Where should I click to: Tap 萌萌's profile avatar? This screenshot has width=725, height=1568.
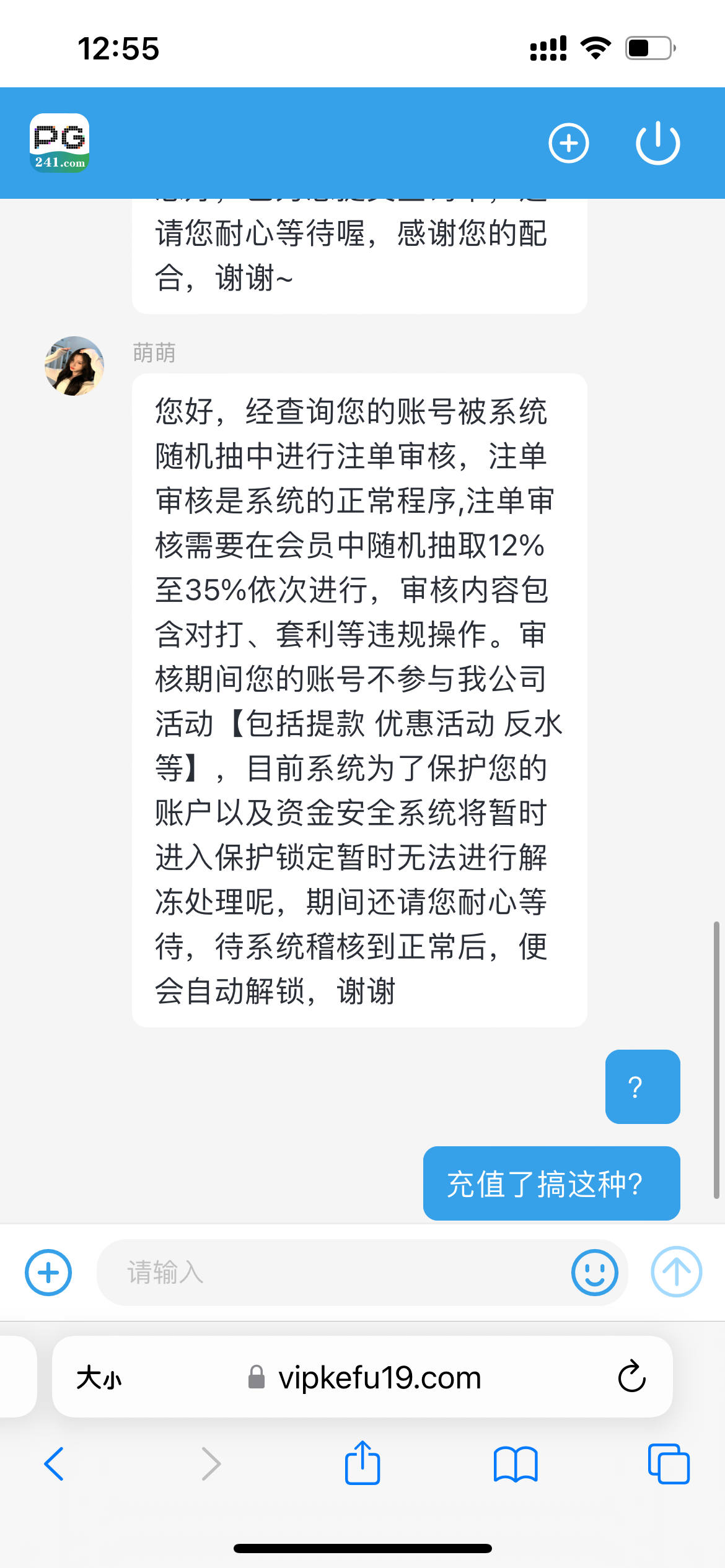click(x=74, y=365)
